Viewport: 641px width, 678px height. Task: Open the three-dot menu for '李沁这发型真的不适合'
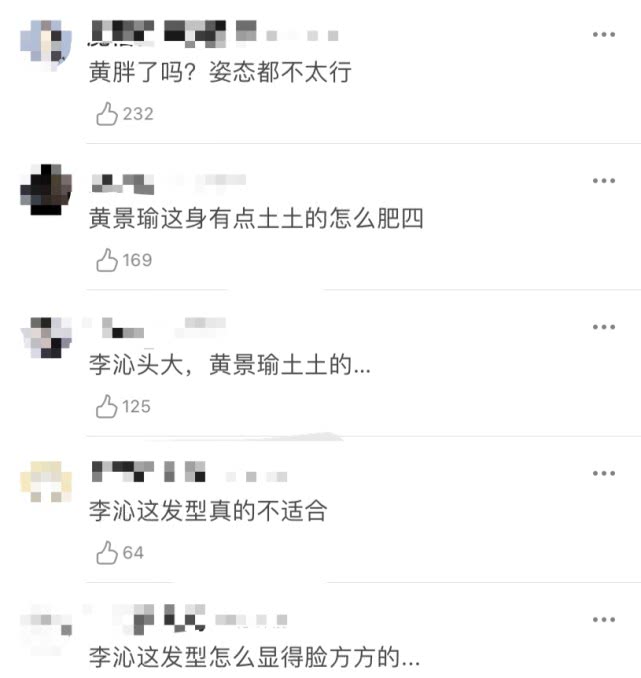click(603, 473)
